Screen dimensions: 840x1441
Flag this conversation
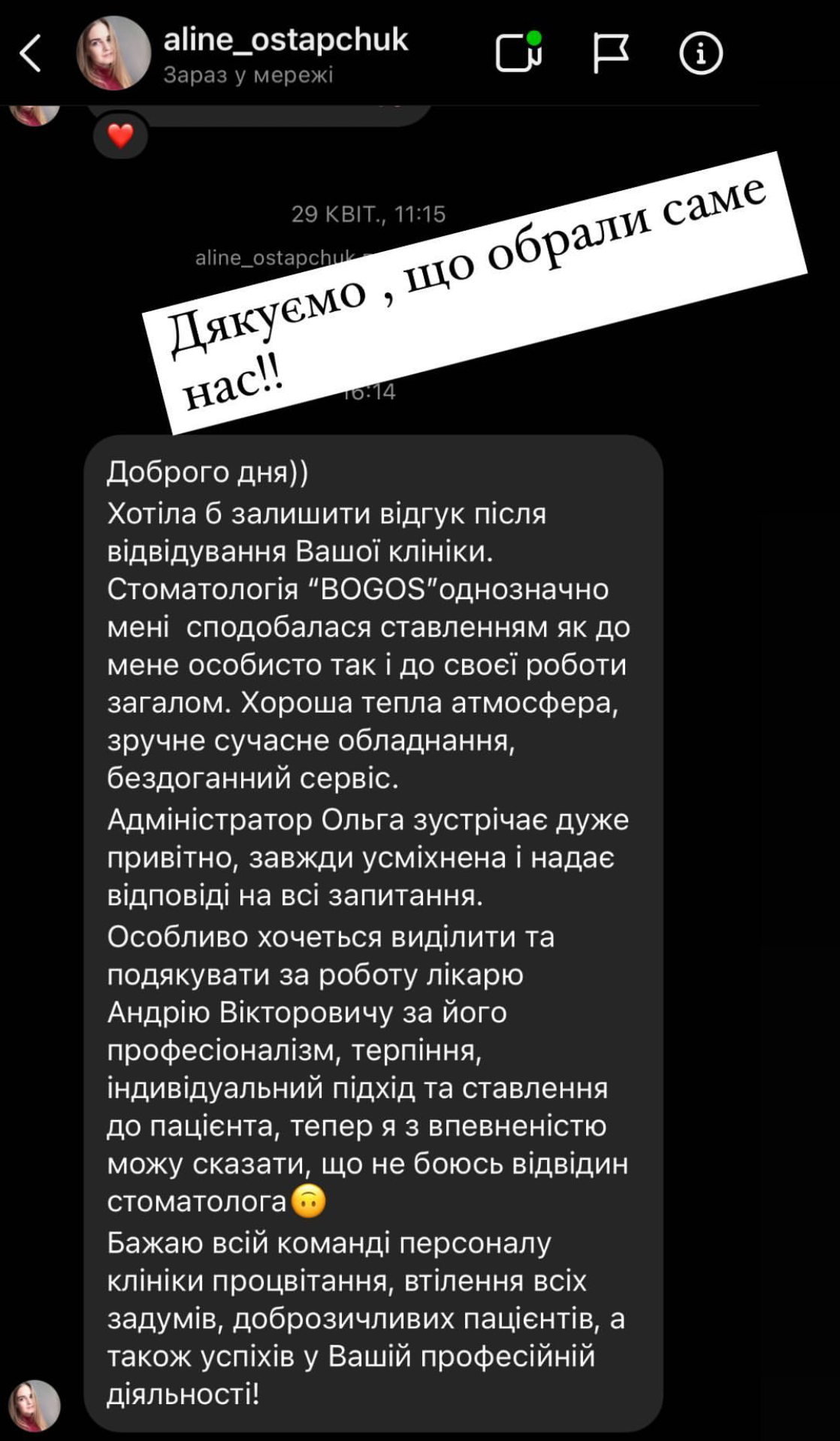[x=610, y=53]
